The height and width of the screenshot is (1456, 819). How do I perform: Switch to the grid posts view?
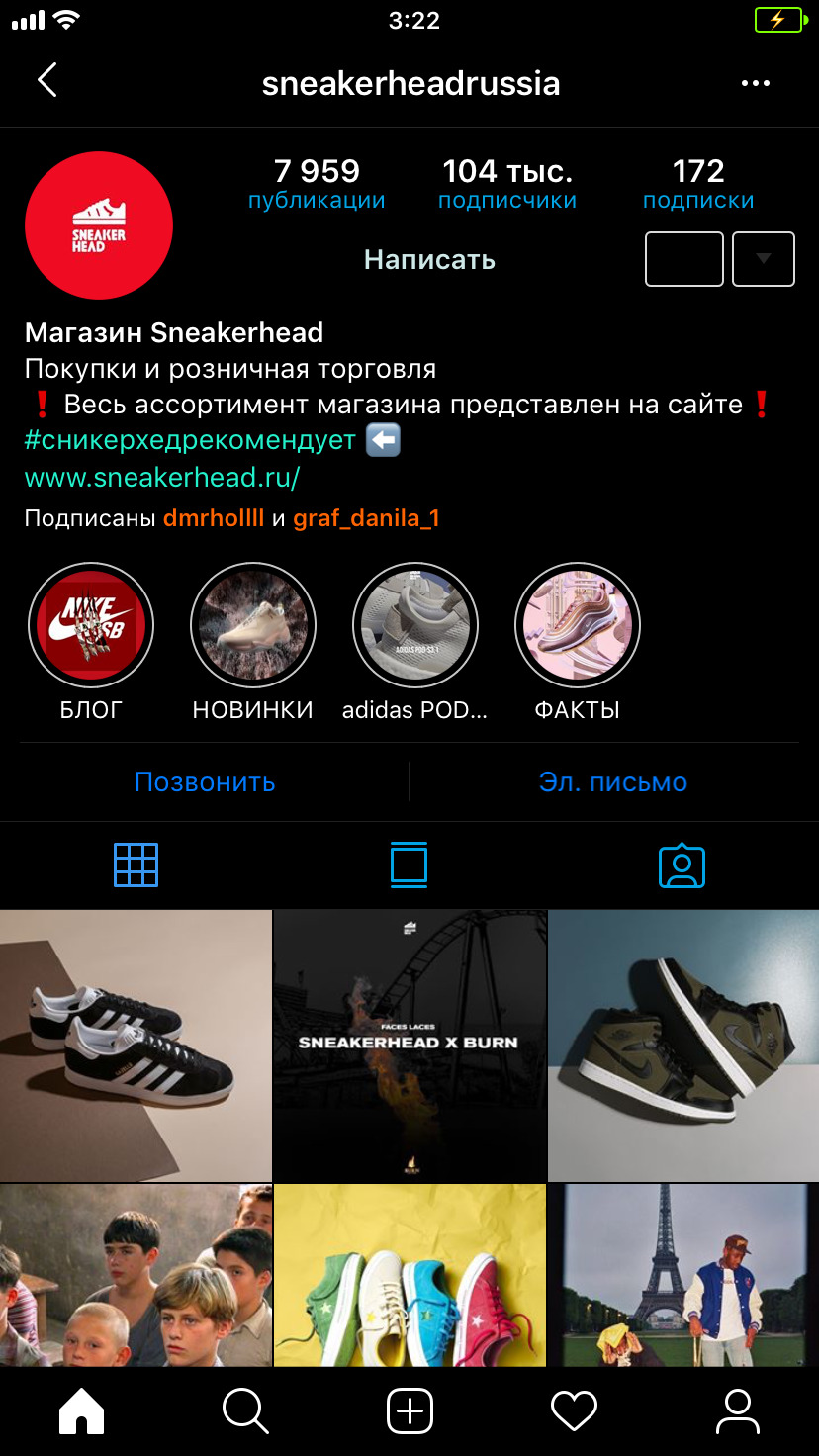pyautogui.click(x=136, y=865)
